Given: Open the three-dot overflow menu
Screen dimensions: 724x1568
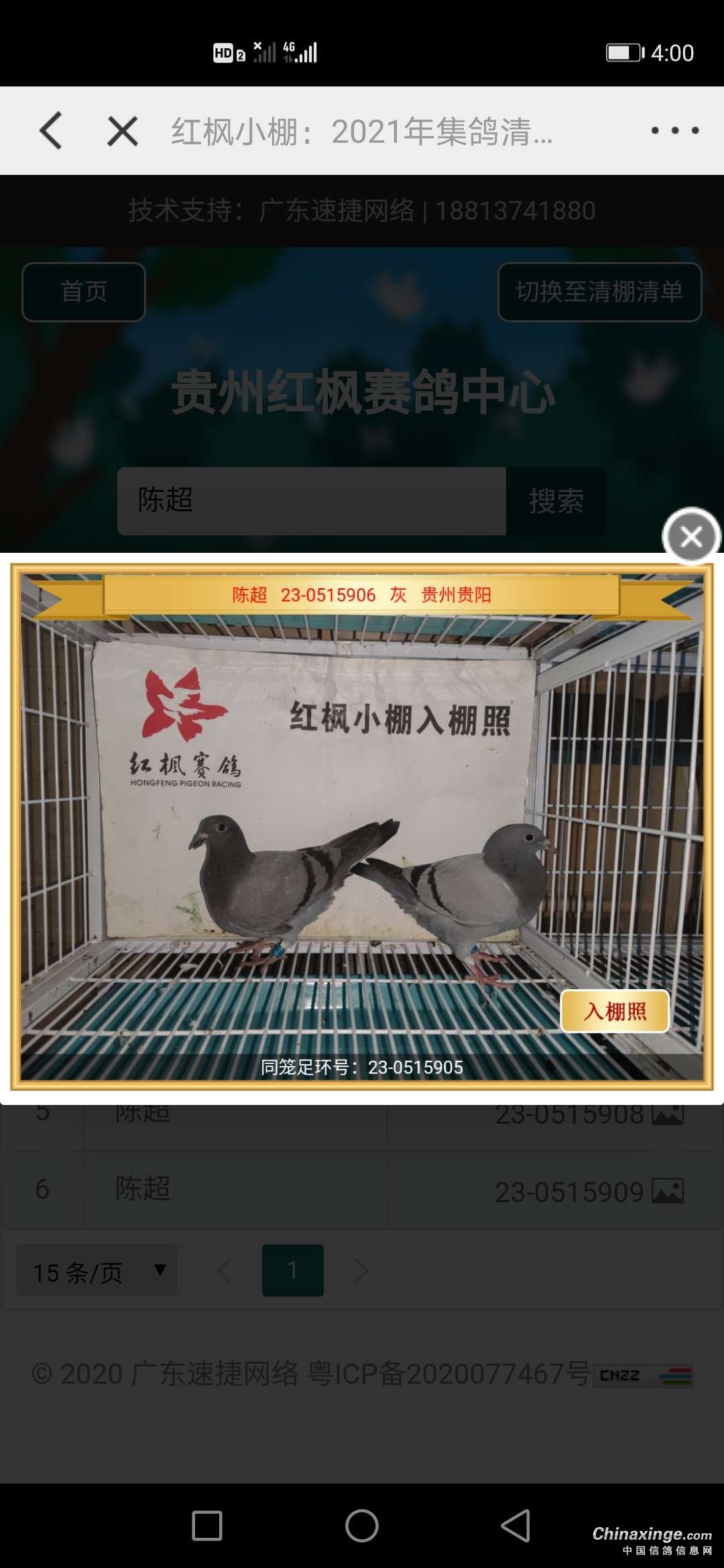Looking at the screenshot, I should pos(674,131).
